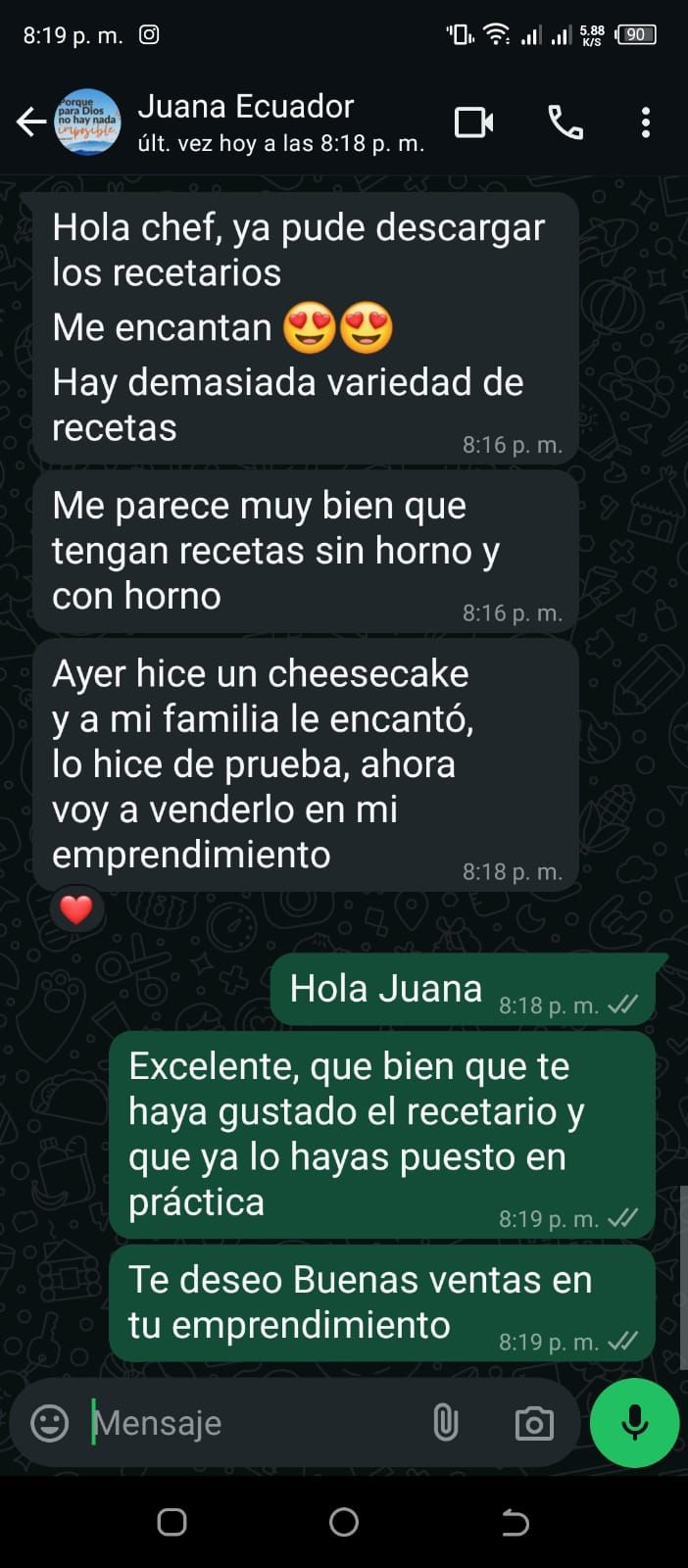Open the camera from the message bar
The image size is (688, 1568).
point(534,1423)
